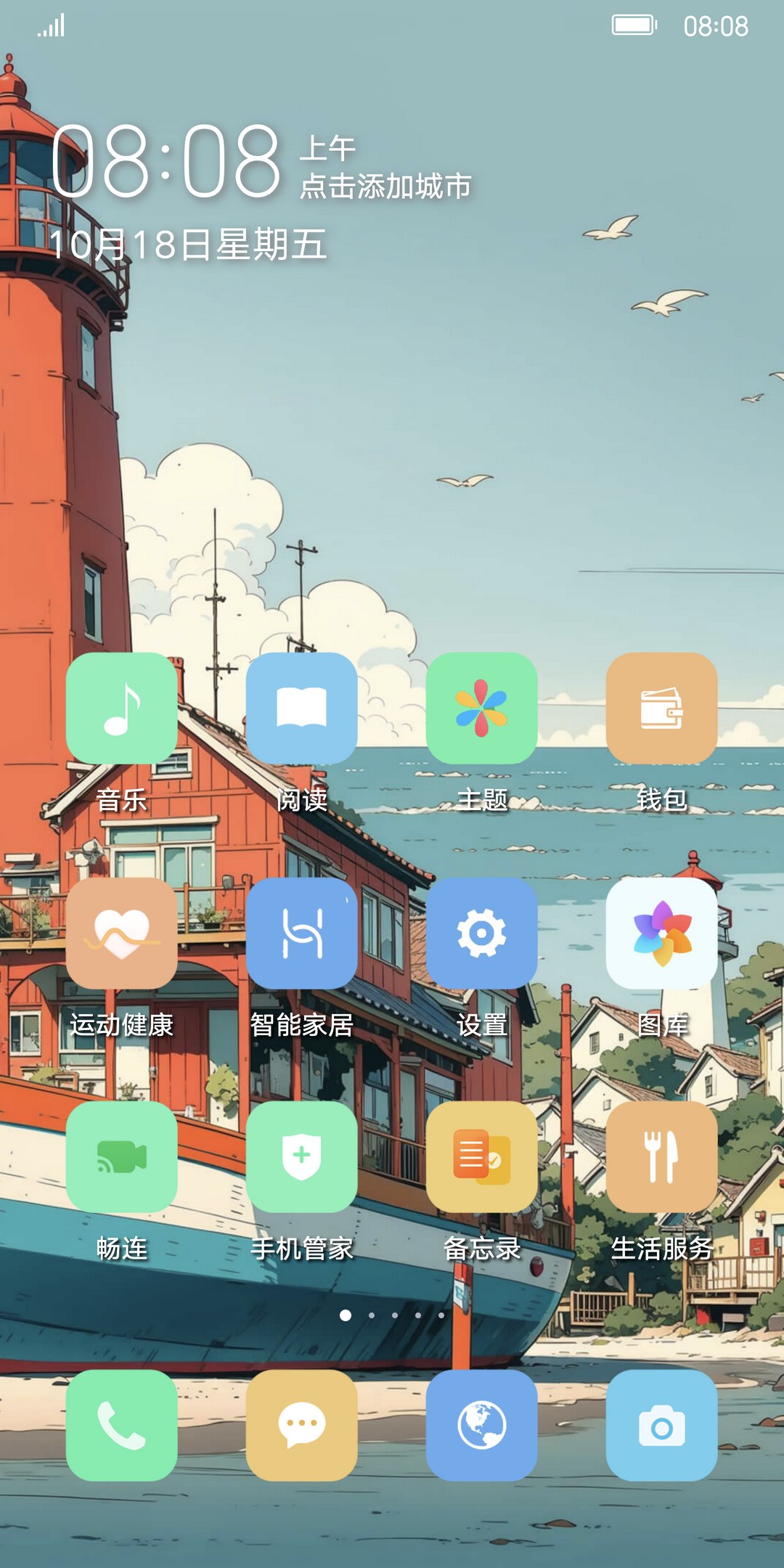784x1568 pixels.
Task: Open 生活服务 life services app
Action: click(661, 1156)
